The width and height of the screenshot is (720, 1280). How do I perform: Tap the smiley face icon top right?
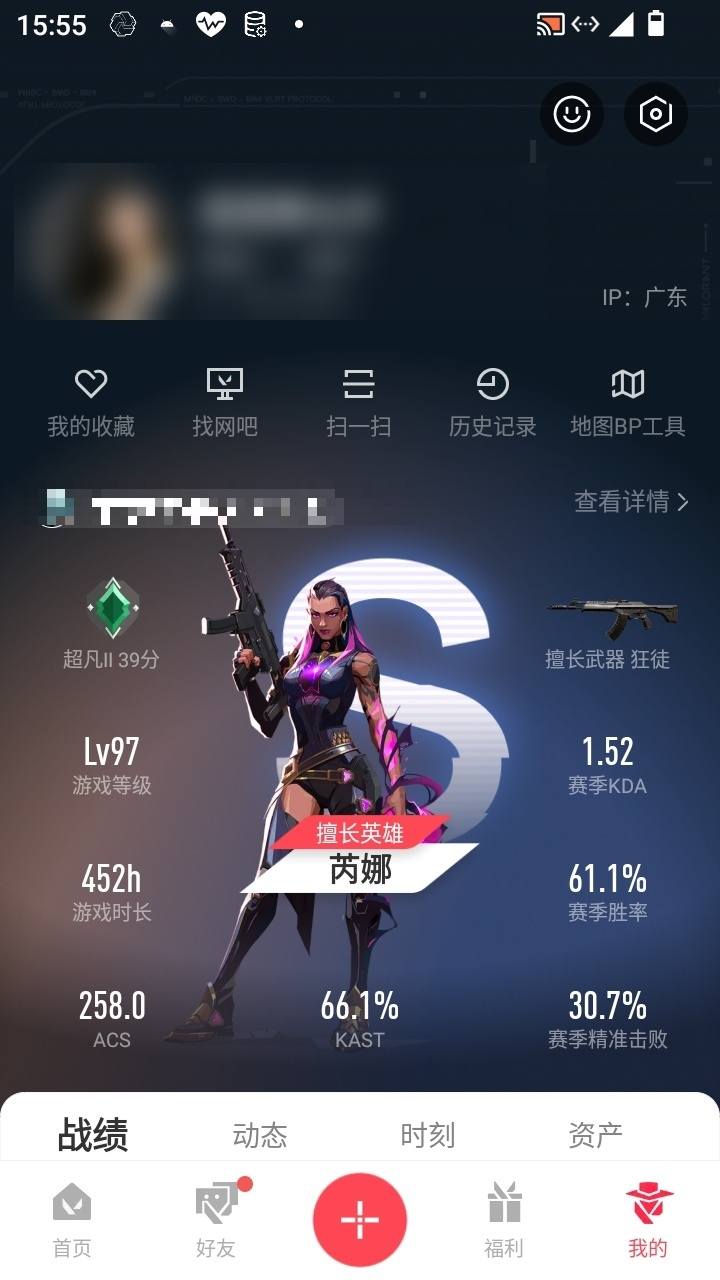click(x=572, y=114)
